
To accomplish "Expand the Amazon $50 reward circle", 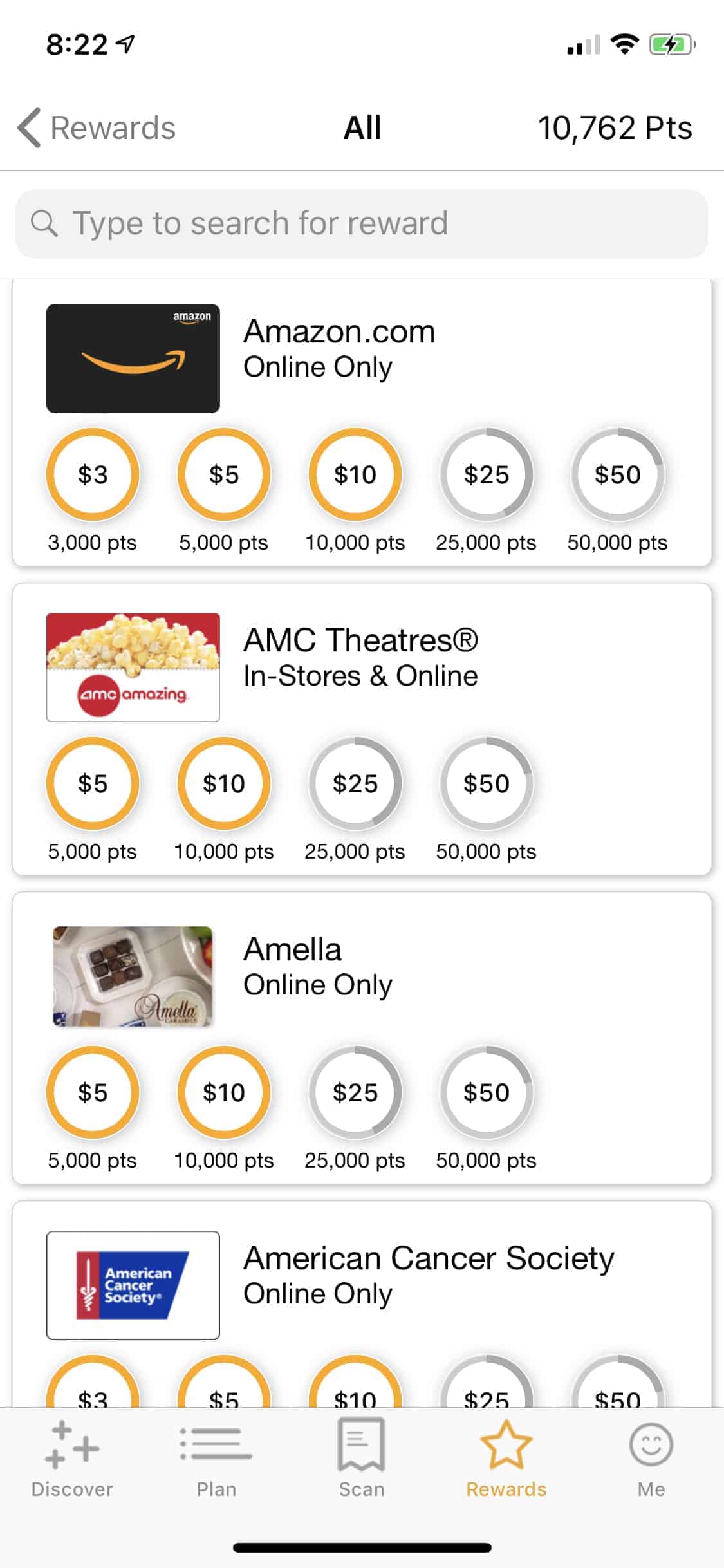I will coord(617,474).
